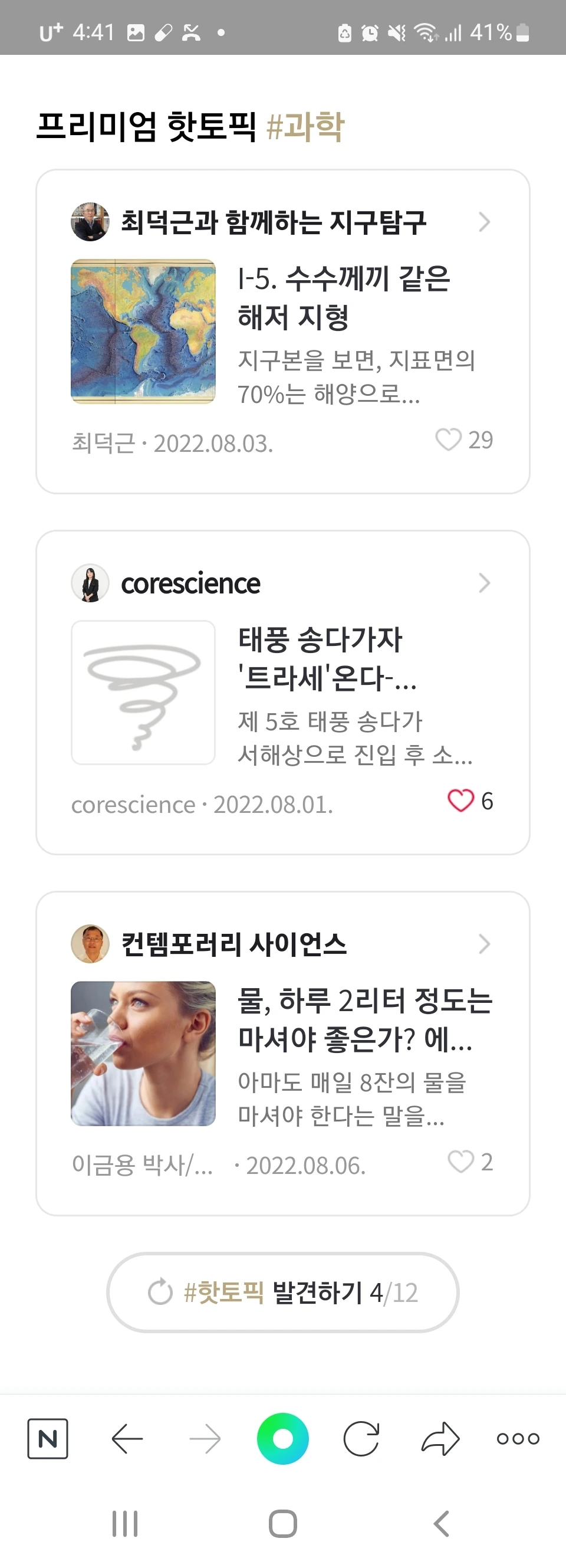This screenshot has height=1568, width=566.
Task: Refresh with #핫토픽 발견하기 button
Action: click(x=283, y=1292)
